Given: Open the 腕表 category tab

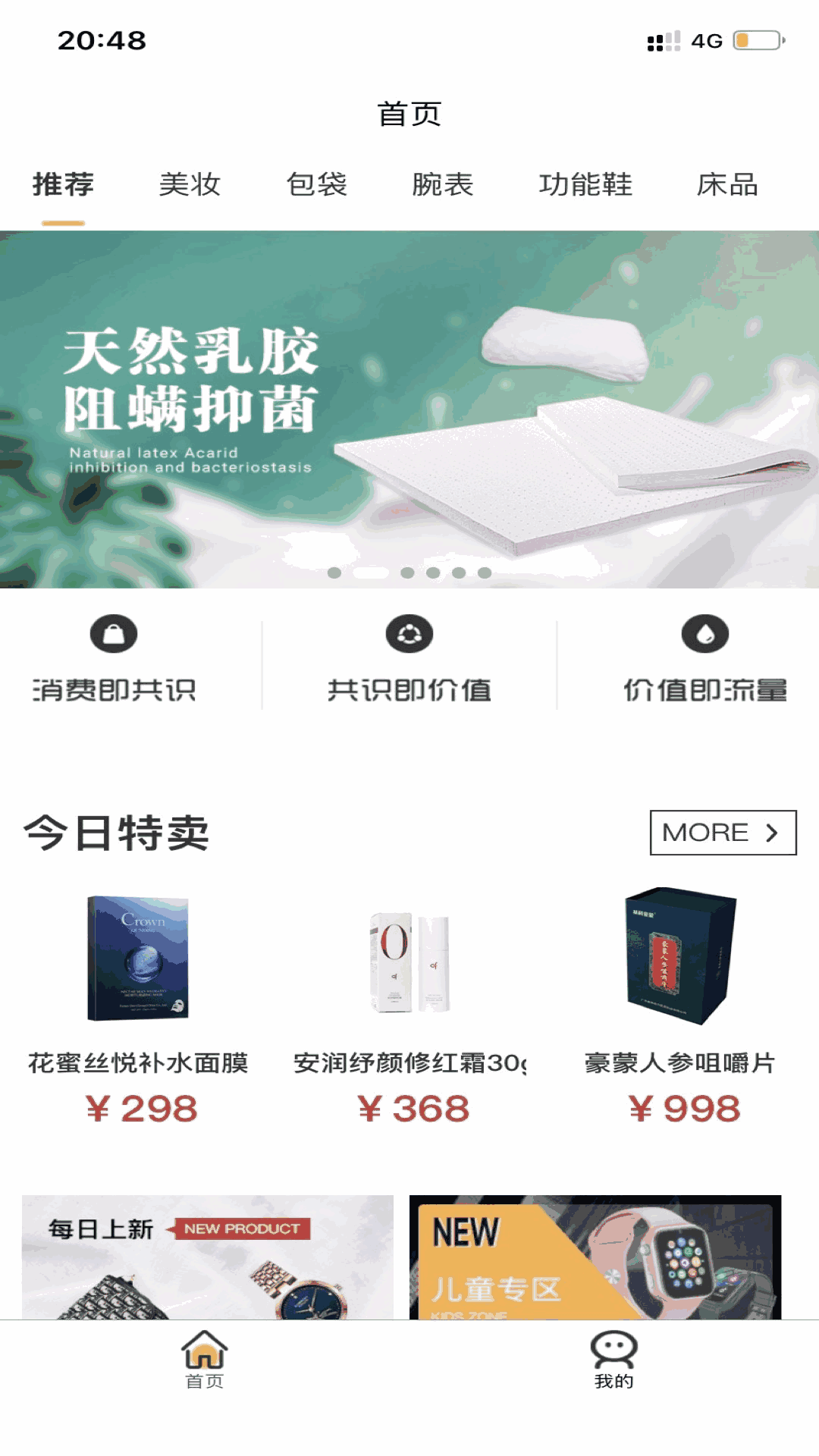Looking at the screenshot, I should [443, 185].
